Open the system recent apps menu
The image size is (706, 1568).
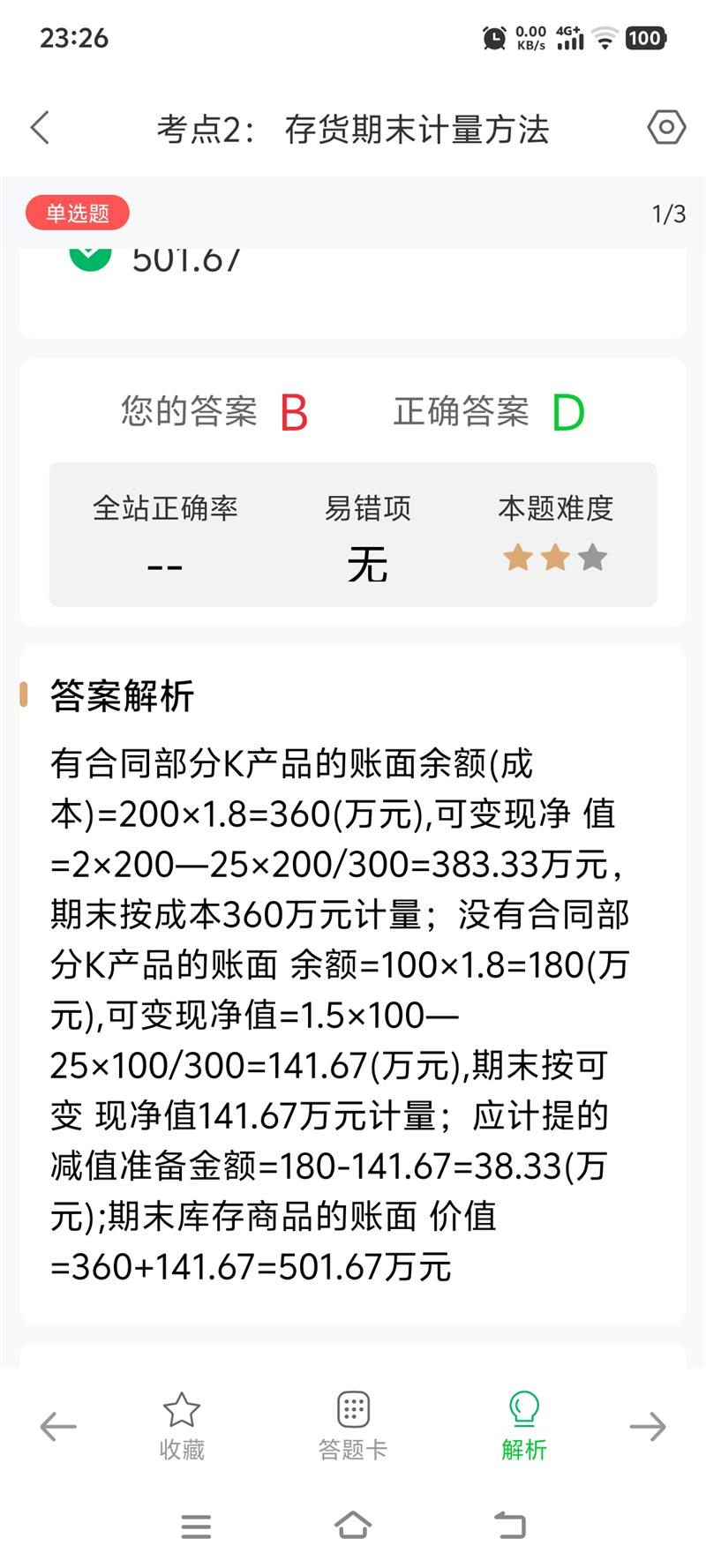point(196,1527)
